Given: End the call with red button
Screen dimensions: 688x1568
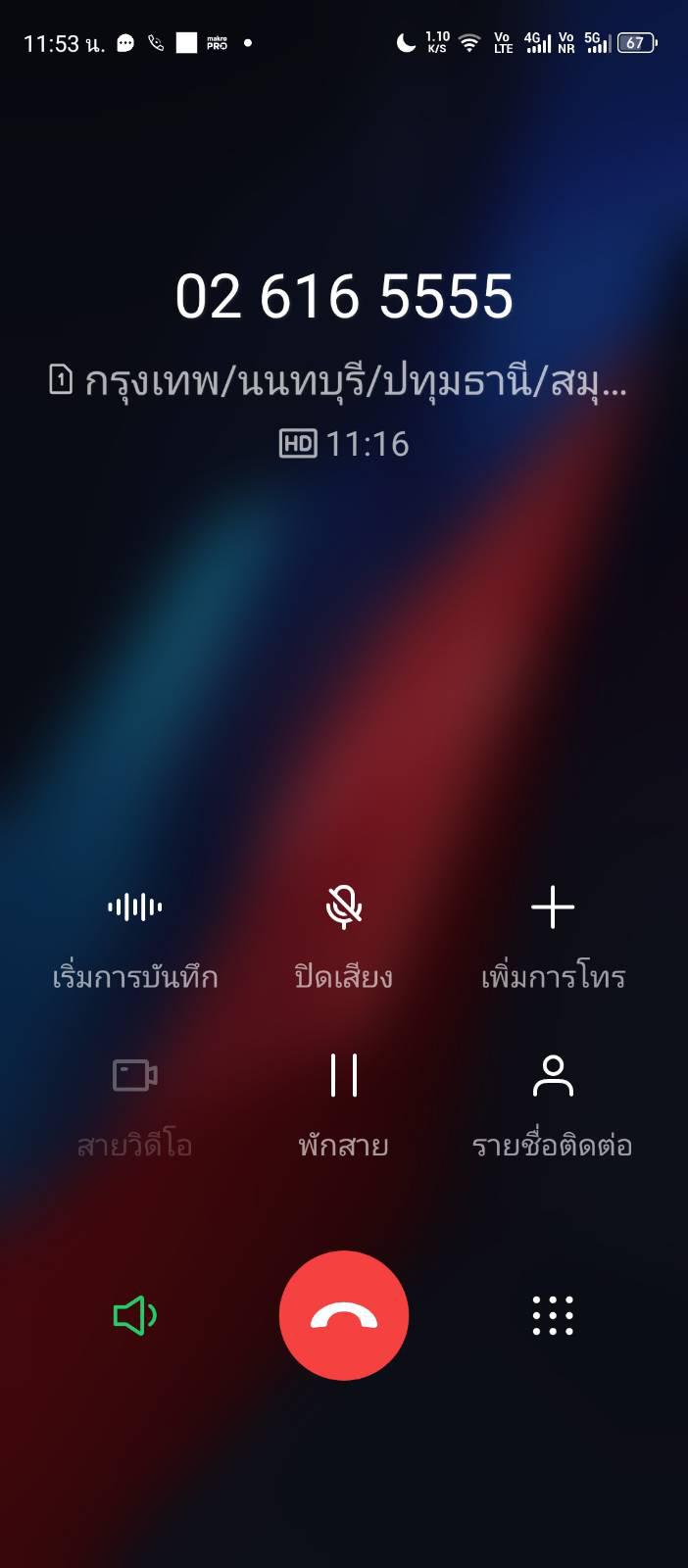Looking at the screenshot, I should pyautogui.click(x=344, y=1315).
